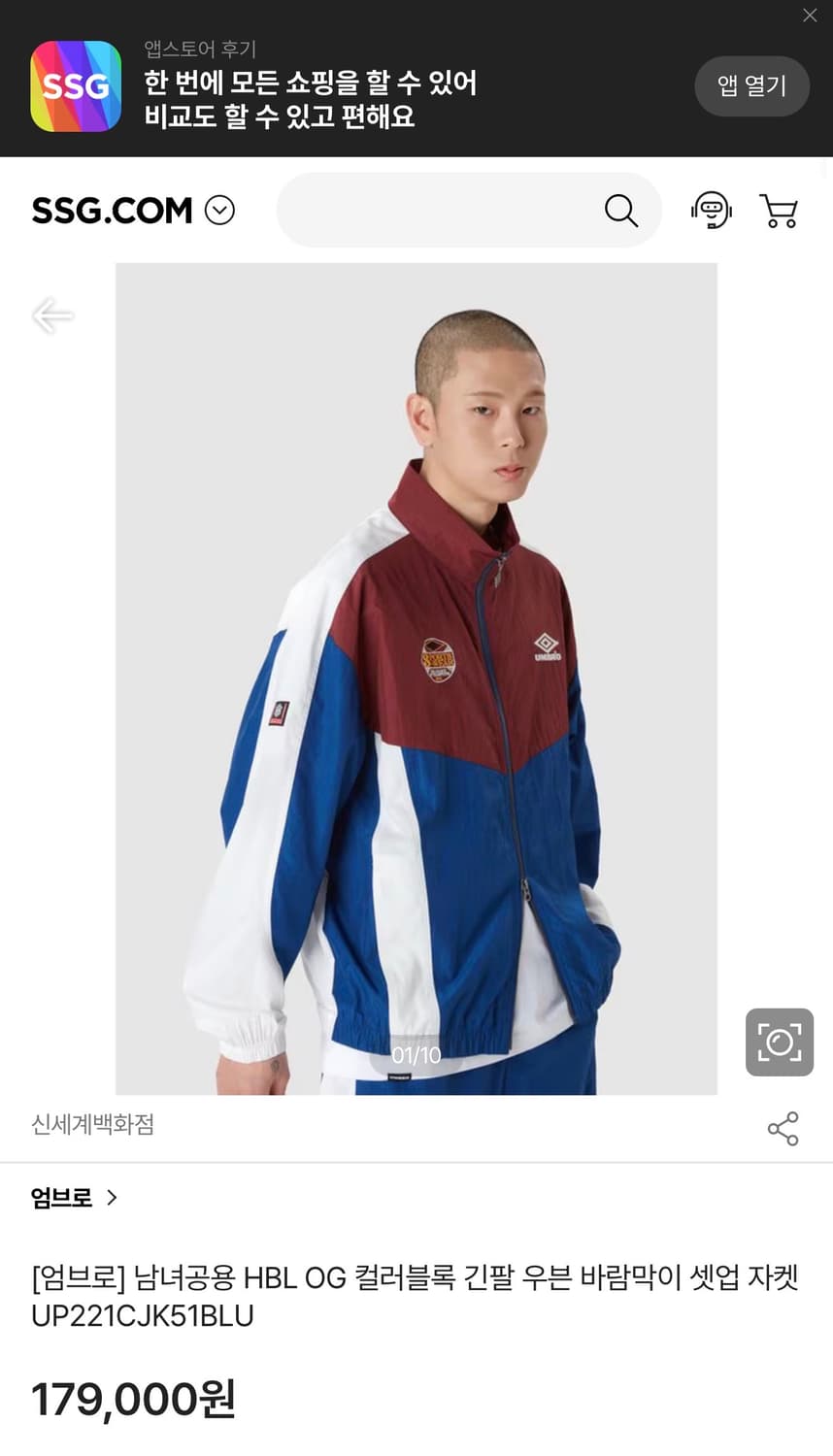
Task: Dismiss the app banner with the X
Action: (x=809, y=16)
